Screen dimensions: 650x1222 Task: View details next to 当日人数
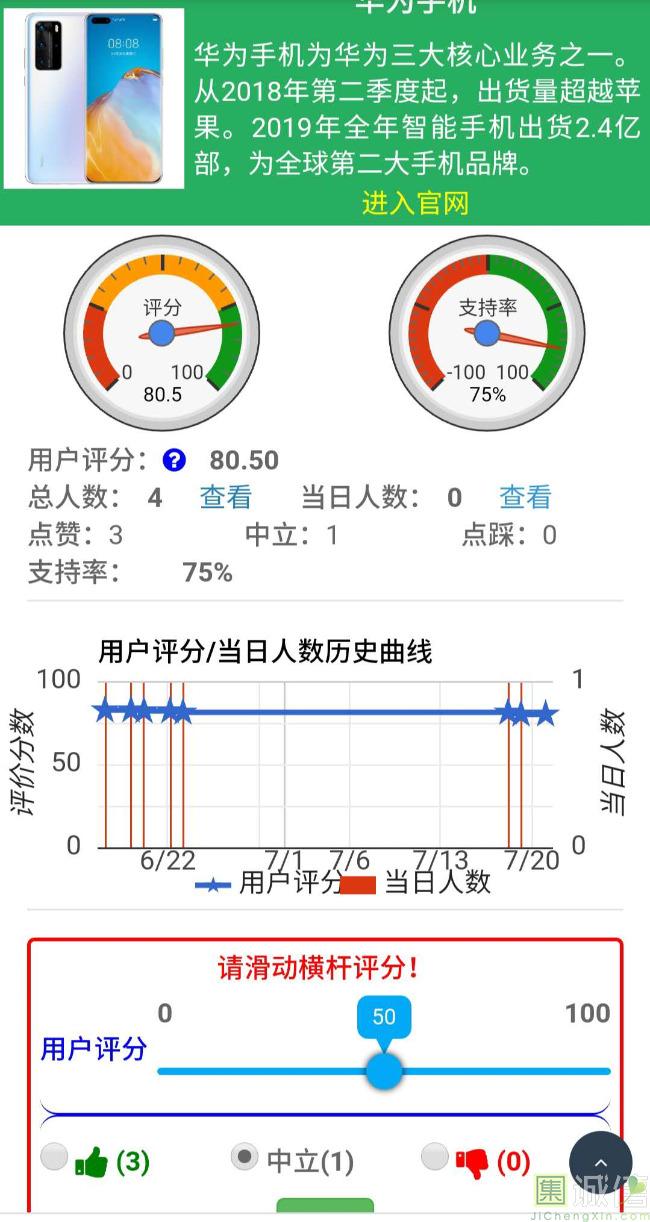coord(525,497)
